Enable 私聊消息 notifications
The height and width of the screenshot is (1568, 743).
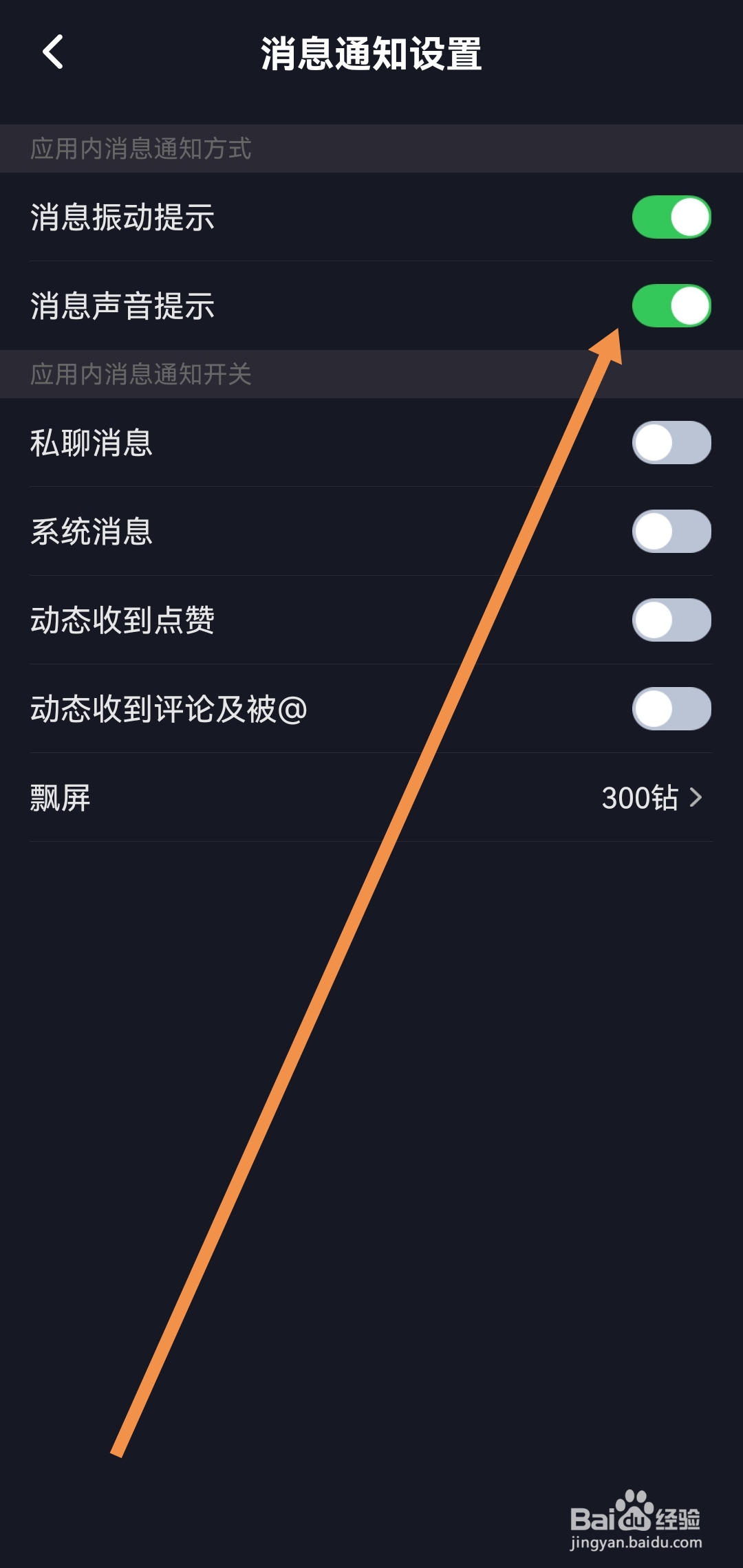671,443
